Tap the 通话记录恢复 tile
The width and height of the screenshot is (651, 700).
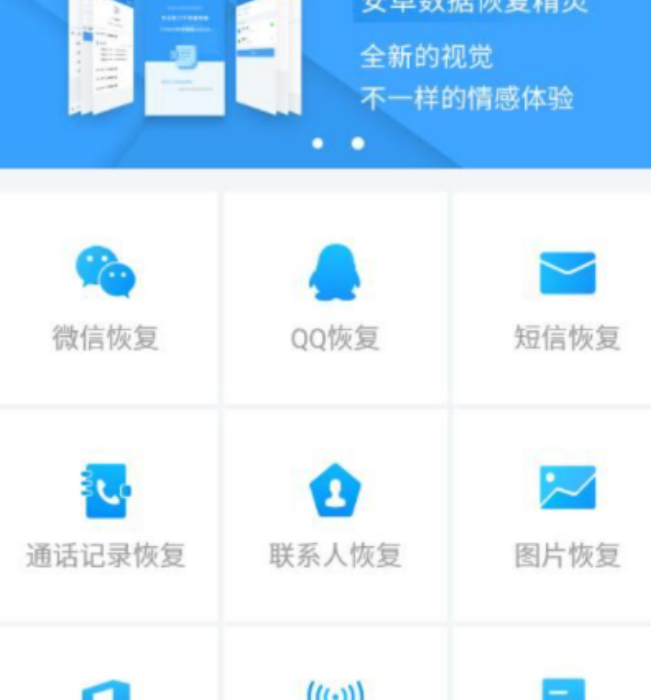[x=107, y=515]
